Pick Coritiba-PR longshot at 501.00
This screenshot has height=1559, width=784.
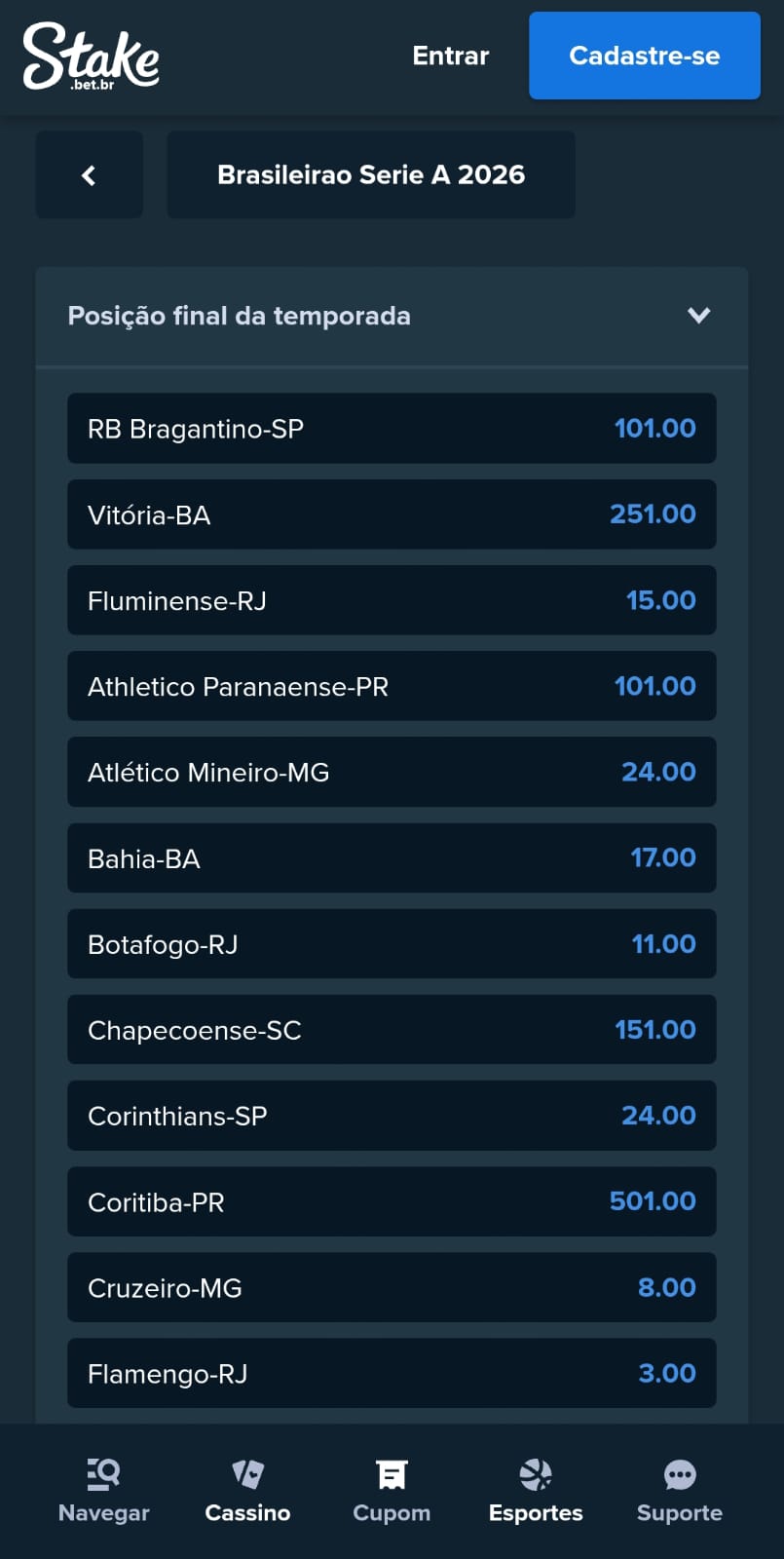point(392,1201)
